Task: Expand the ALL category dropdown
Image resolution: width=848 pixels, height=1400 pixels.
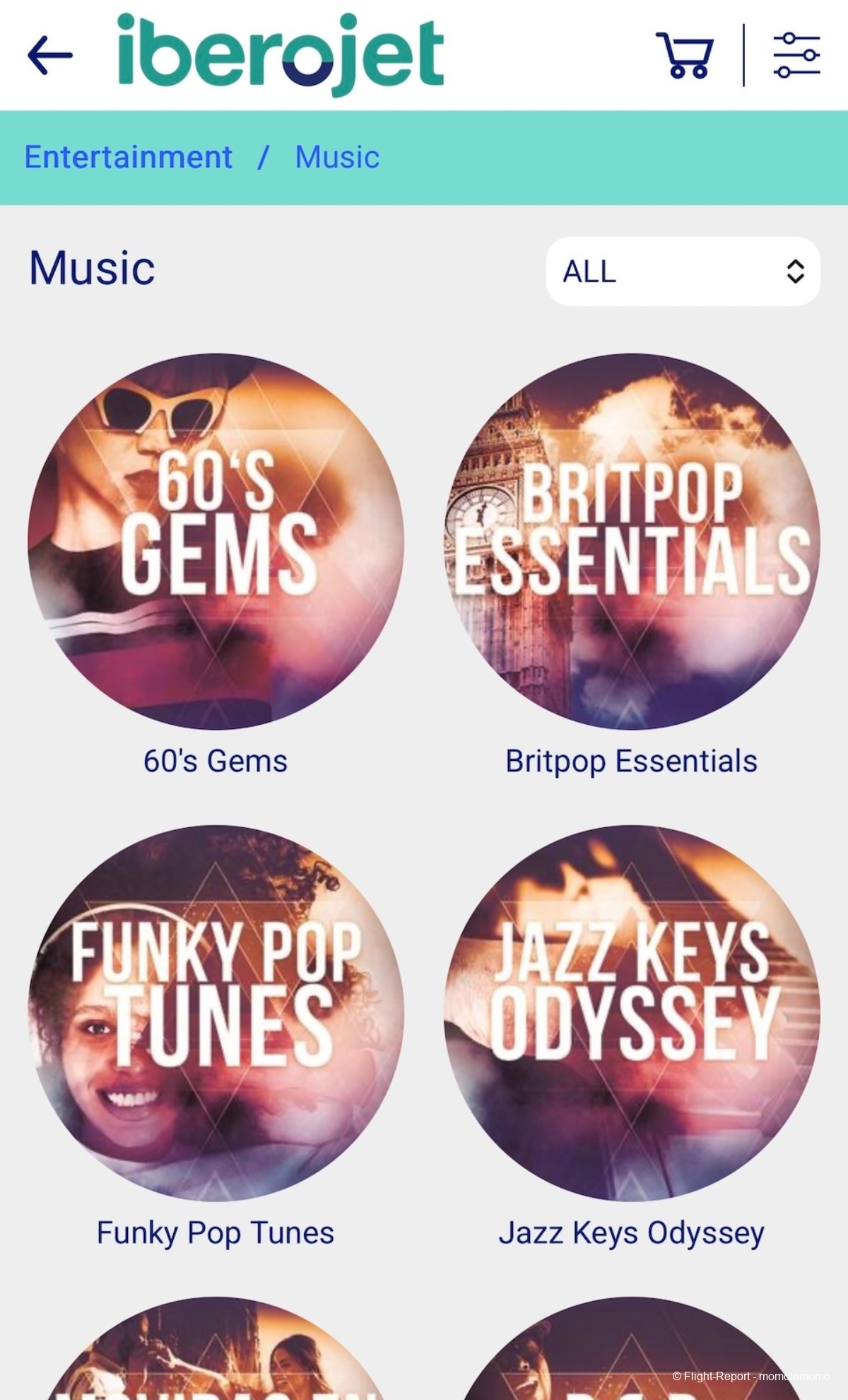Action: click(683, 272)
